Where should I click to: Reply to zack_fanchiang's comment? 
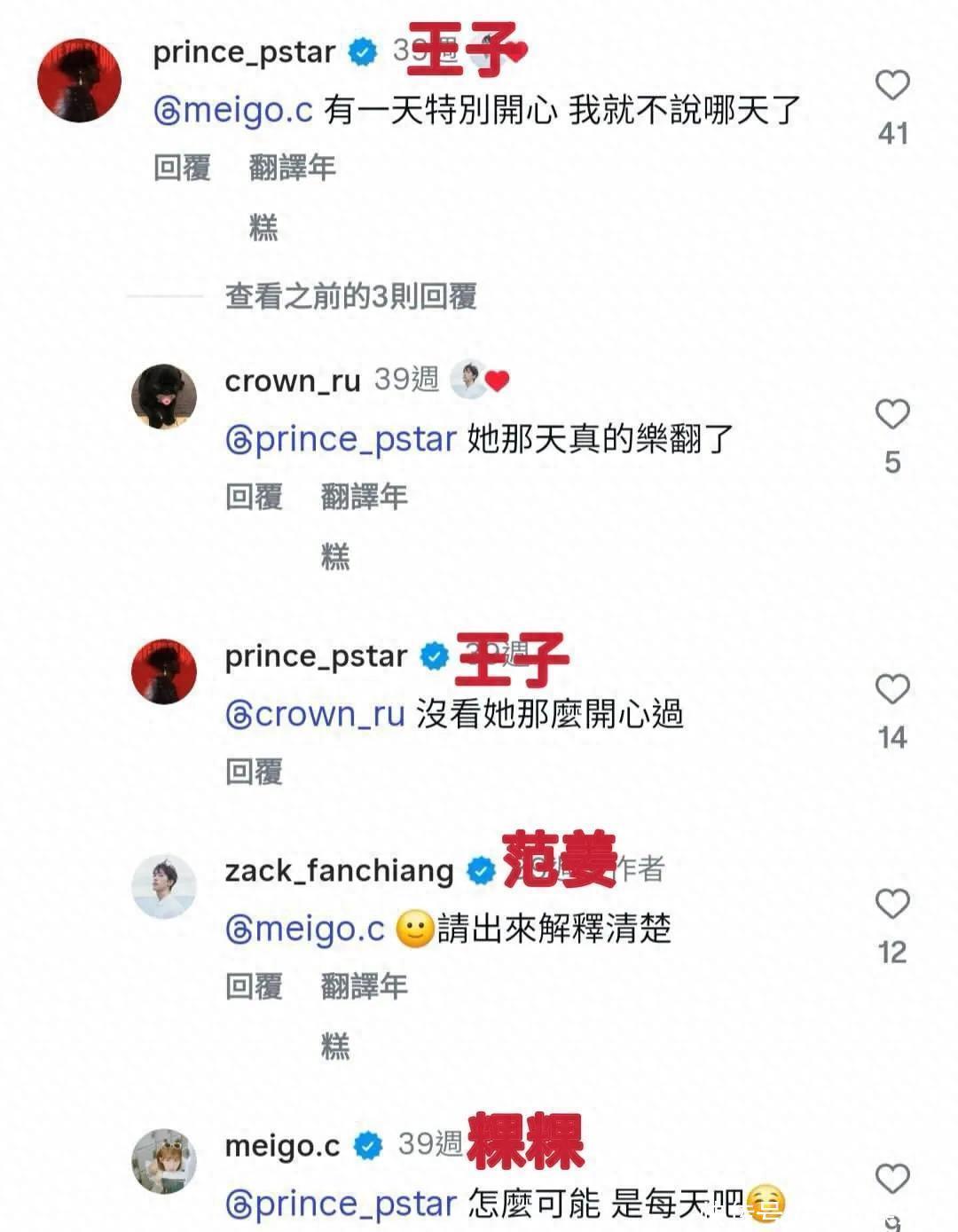[254, 985]
